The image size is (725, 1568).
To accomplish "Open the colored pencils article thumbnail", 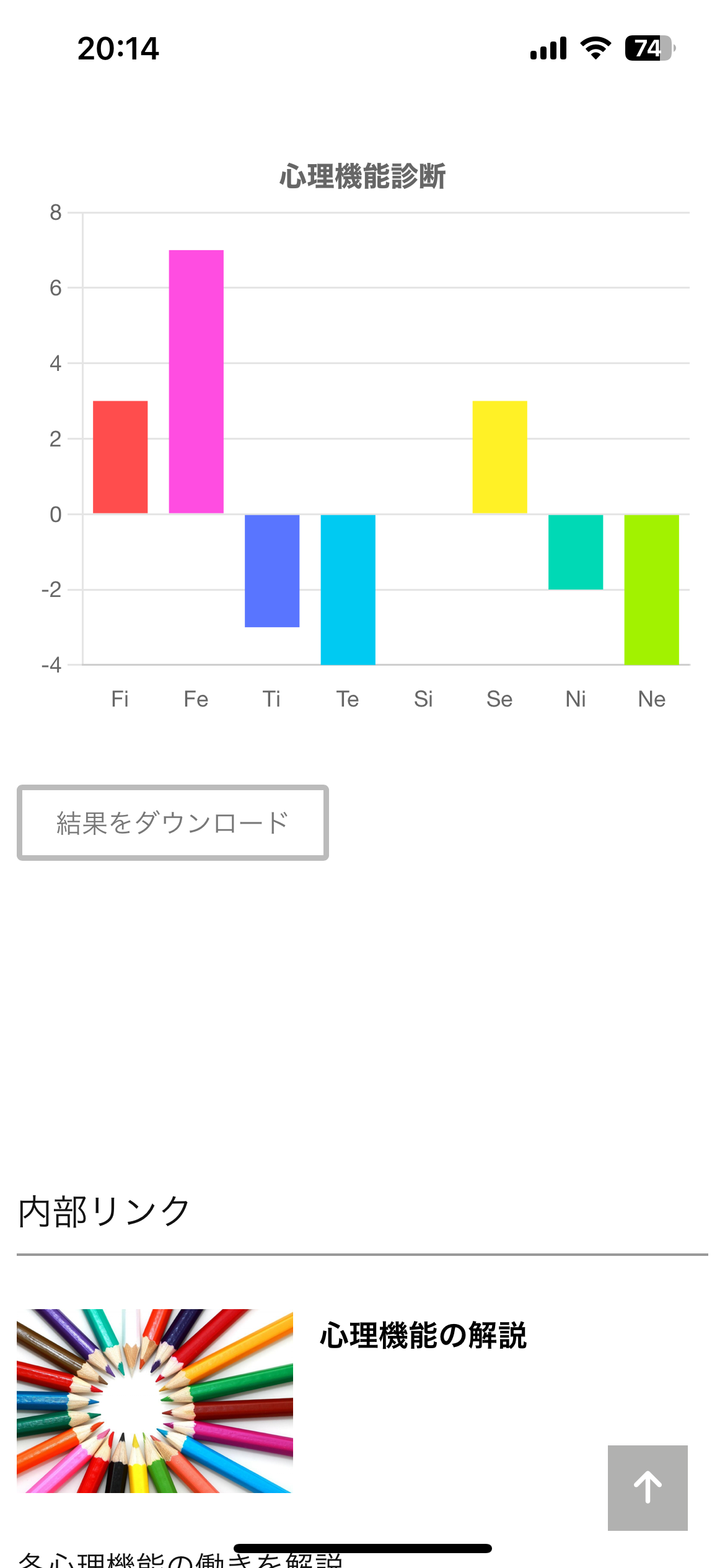I will click(154, 1400).
